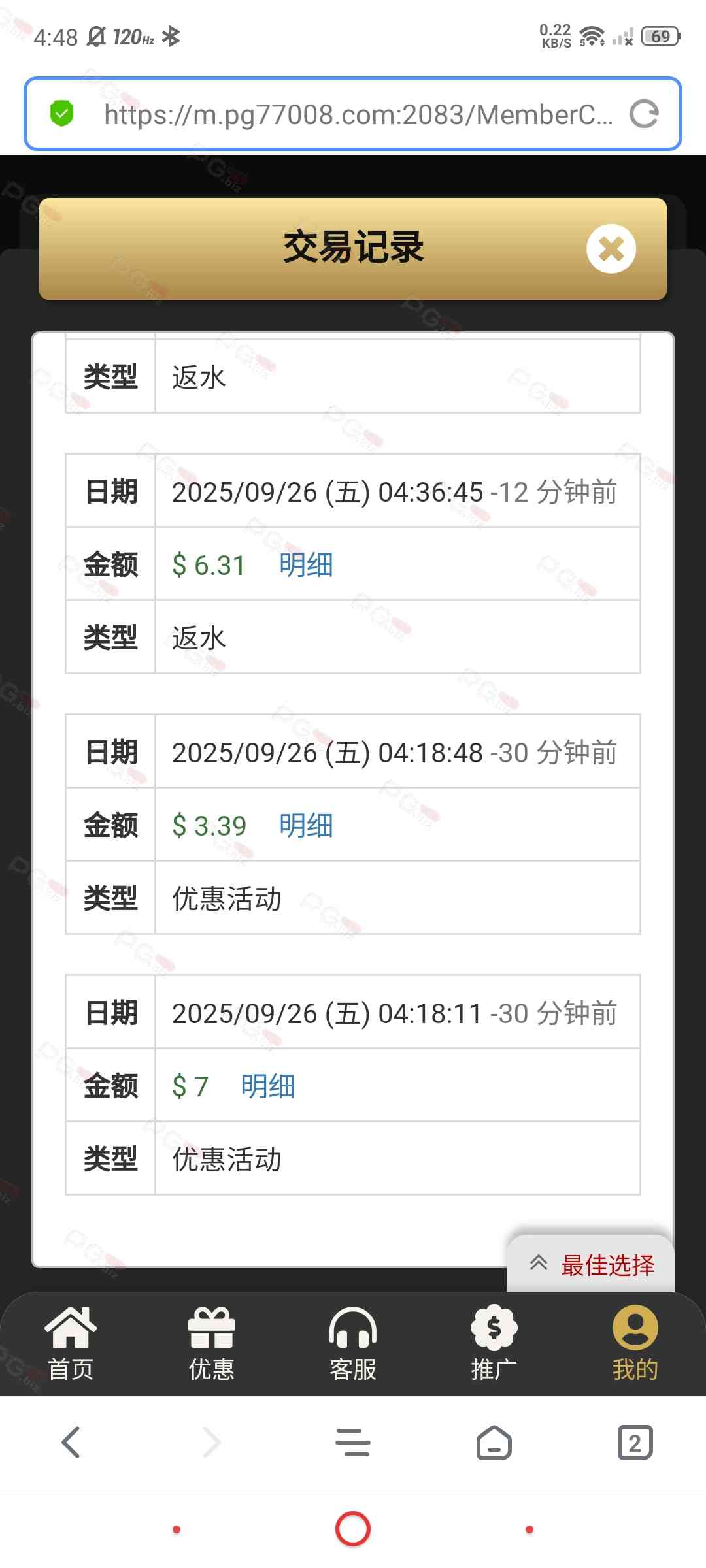Go back to the previous page
Viewport: 706px width, 1568px height.
(71, 1443)
